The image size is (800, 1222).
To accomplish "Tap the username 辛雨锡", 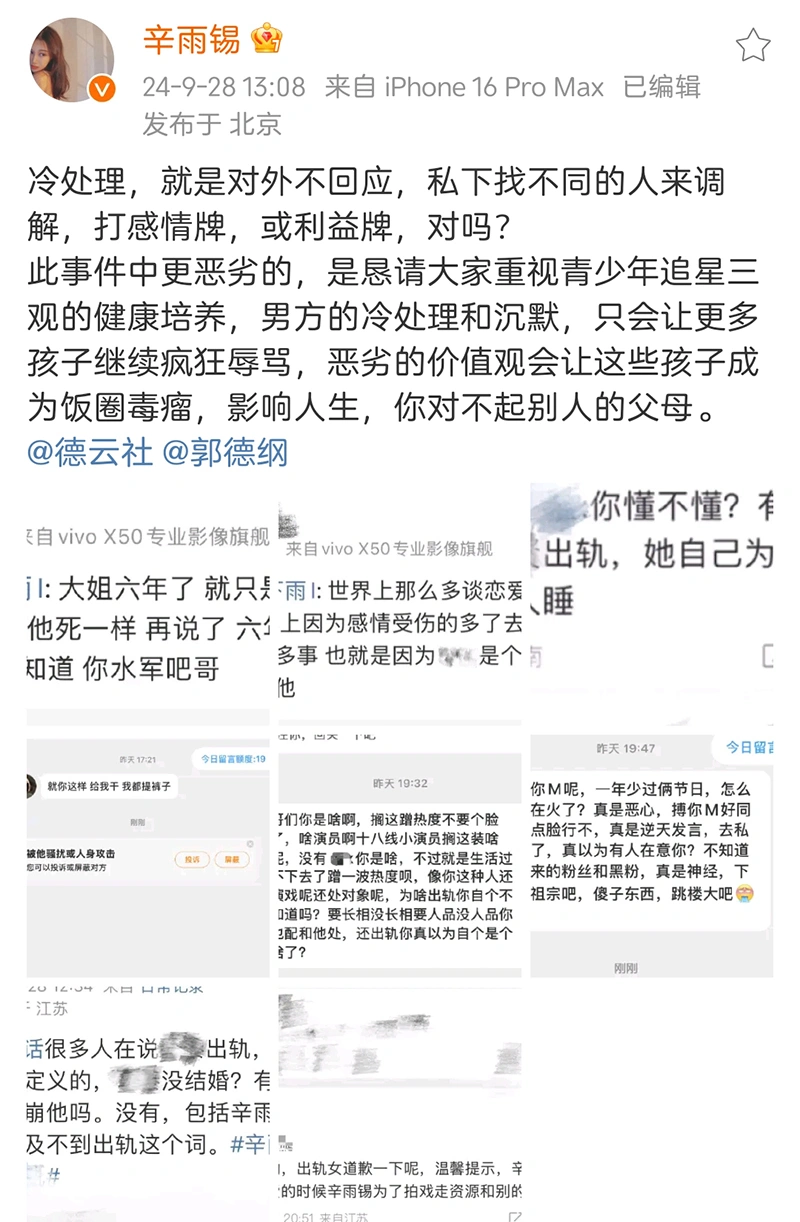I will pyautogui.click(x=191, y=40).
